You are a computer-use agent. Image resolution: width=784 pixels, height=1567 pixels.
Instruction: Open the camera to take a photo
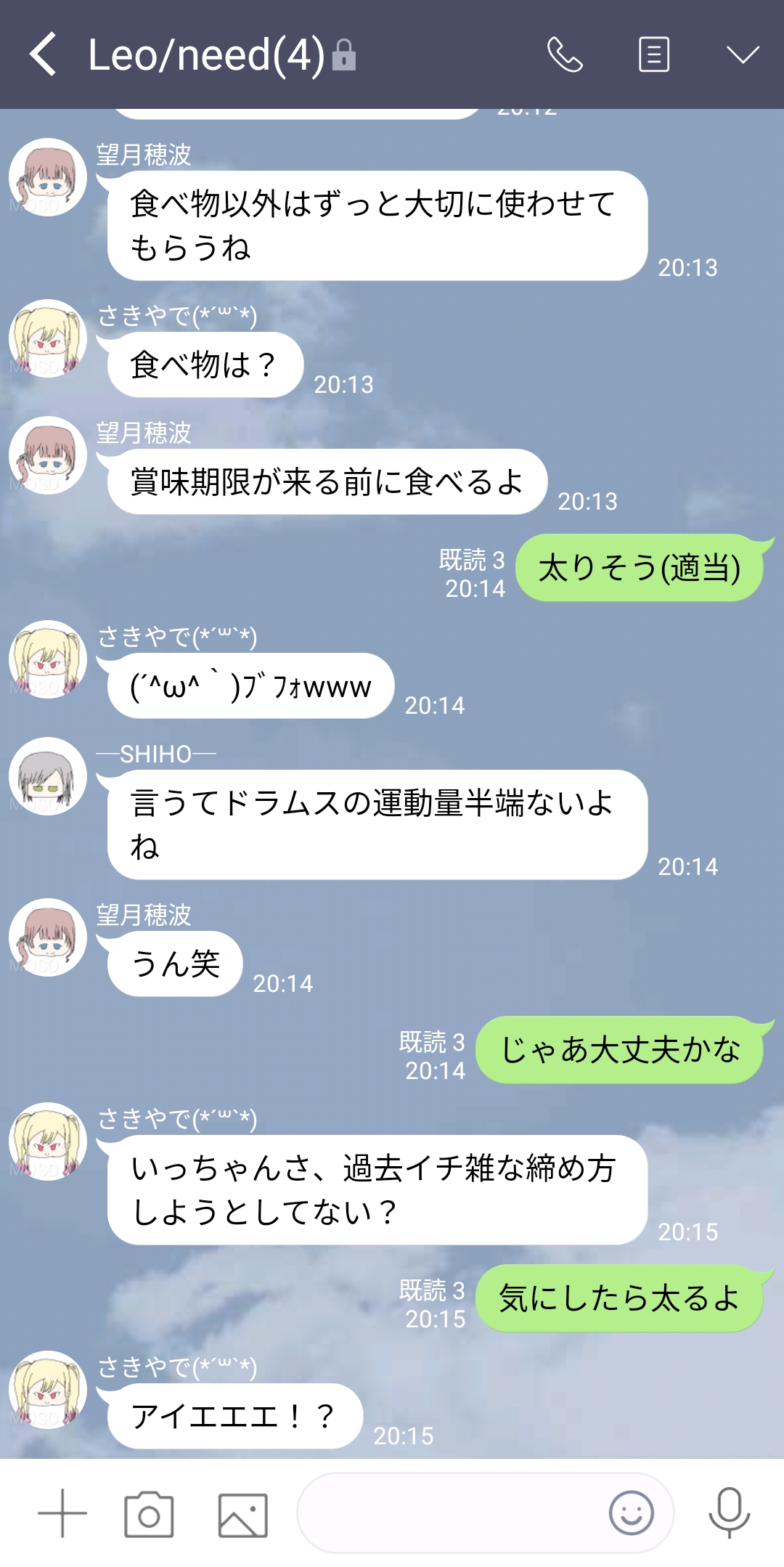coord(149,1515)
